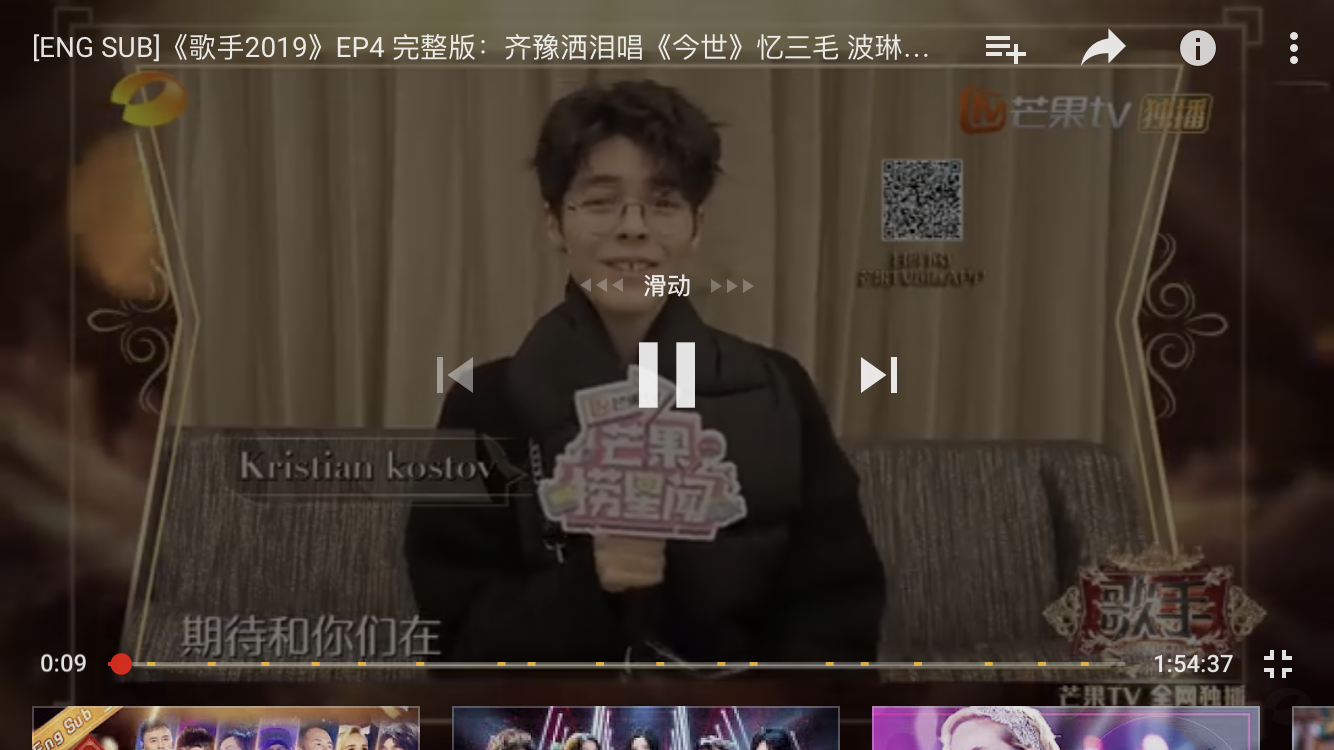The image size is (1334, 750).
Task: Skip to the next video
Action: 878,375
